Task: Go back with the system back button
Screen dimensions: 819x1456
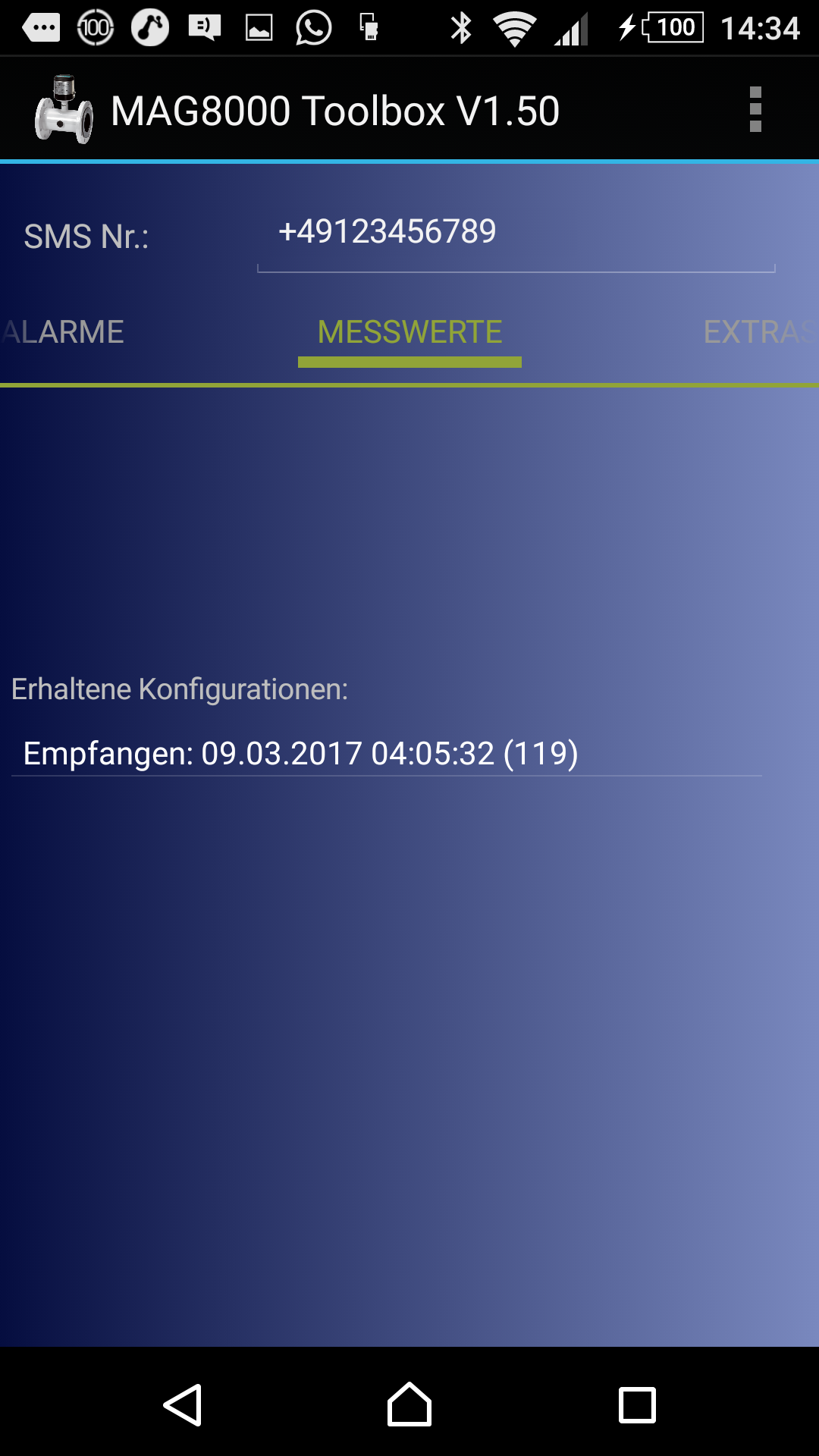Action: tap(182, 1404)
